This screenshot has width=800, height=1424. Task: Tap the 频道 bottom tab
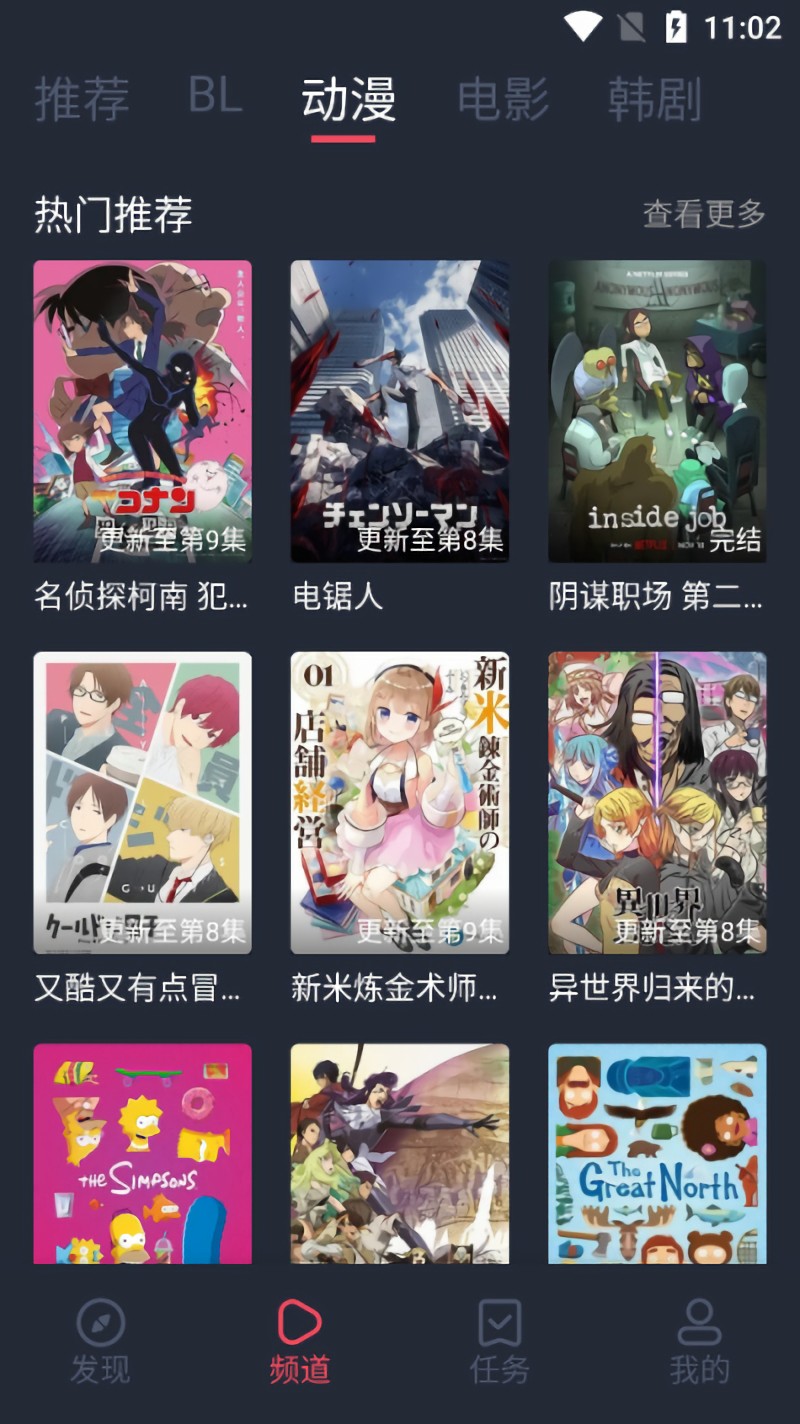tap(299, 1341)
